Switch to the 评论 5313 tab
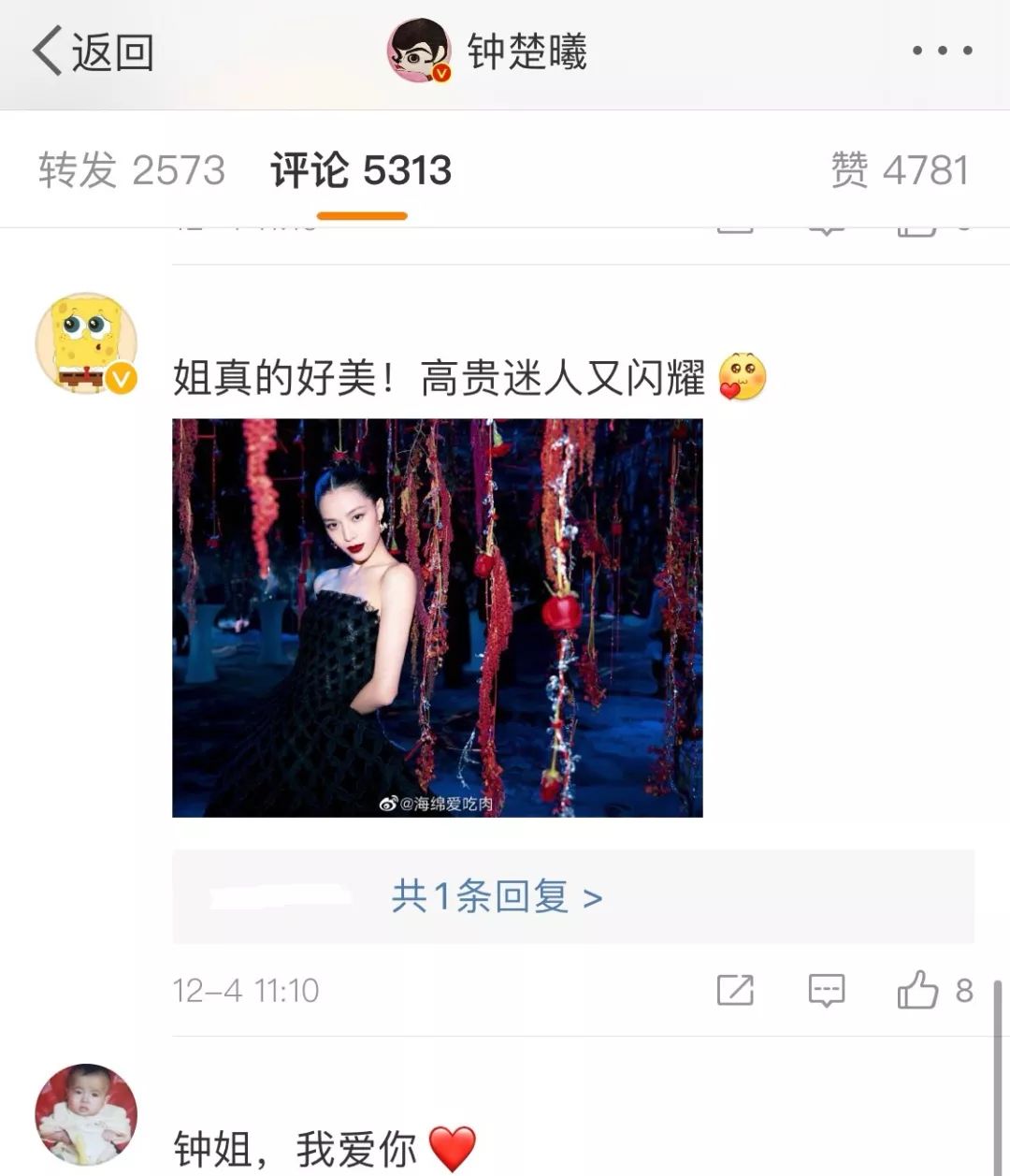This screenshot has height=1176, width=1010. [361, 170]
